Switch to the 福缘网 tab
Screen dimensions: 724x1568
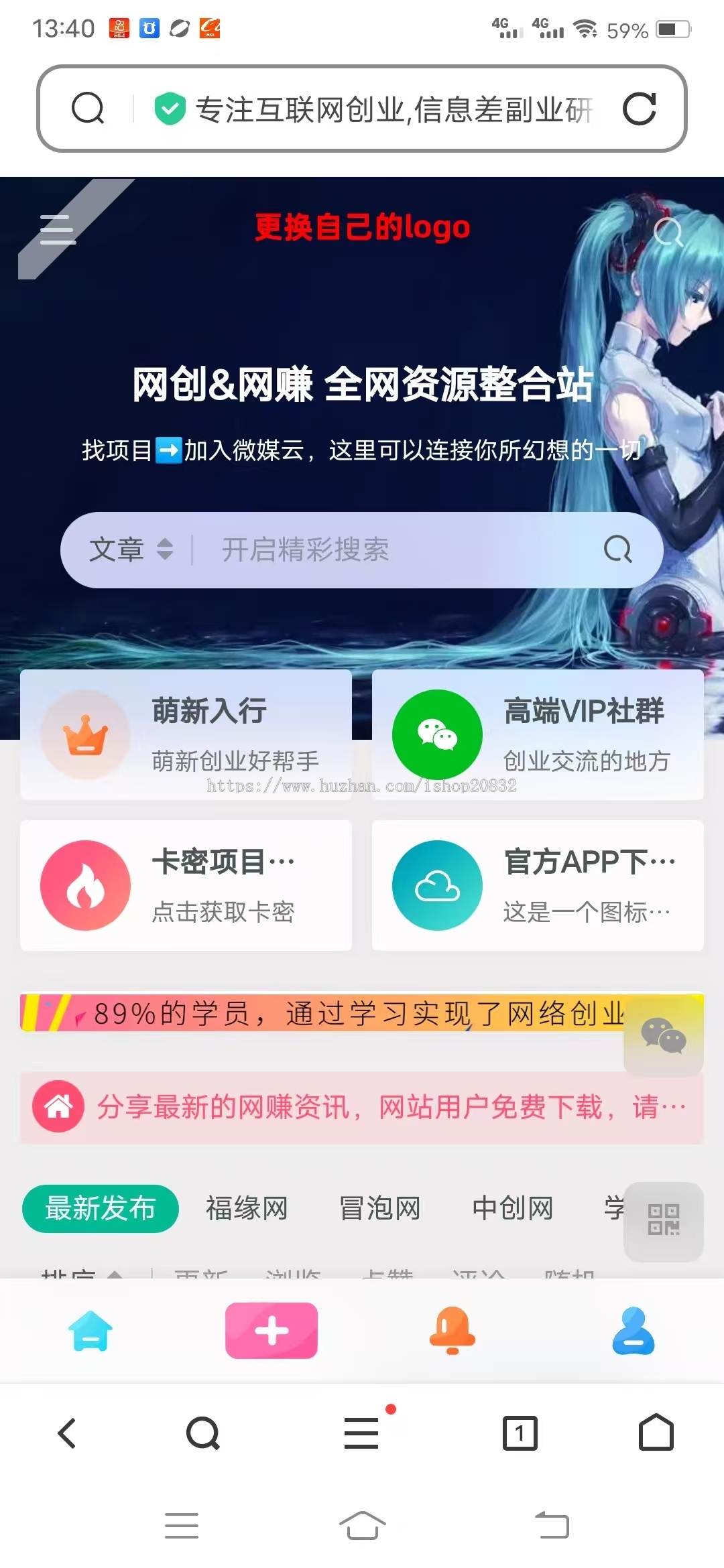coord(246,1208)
